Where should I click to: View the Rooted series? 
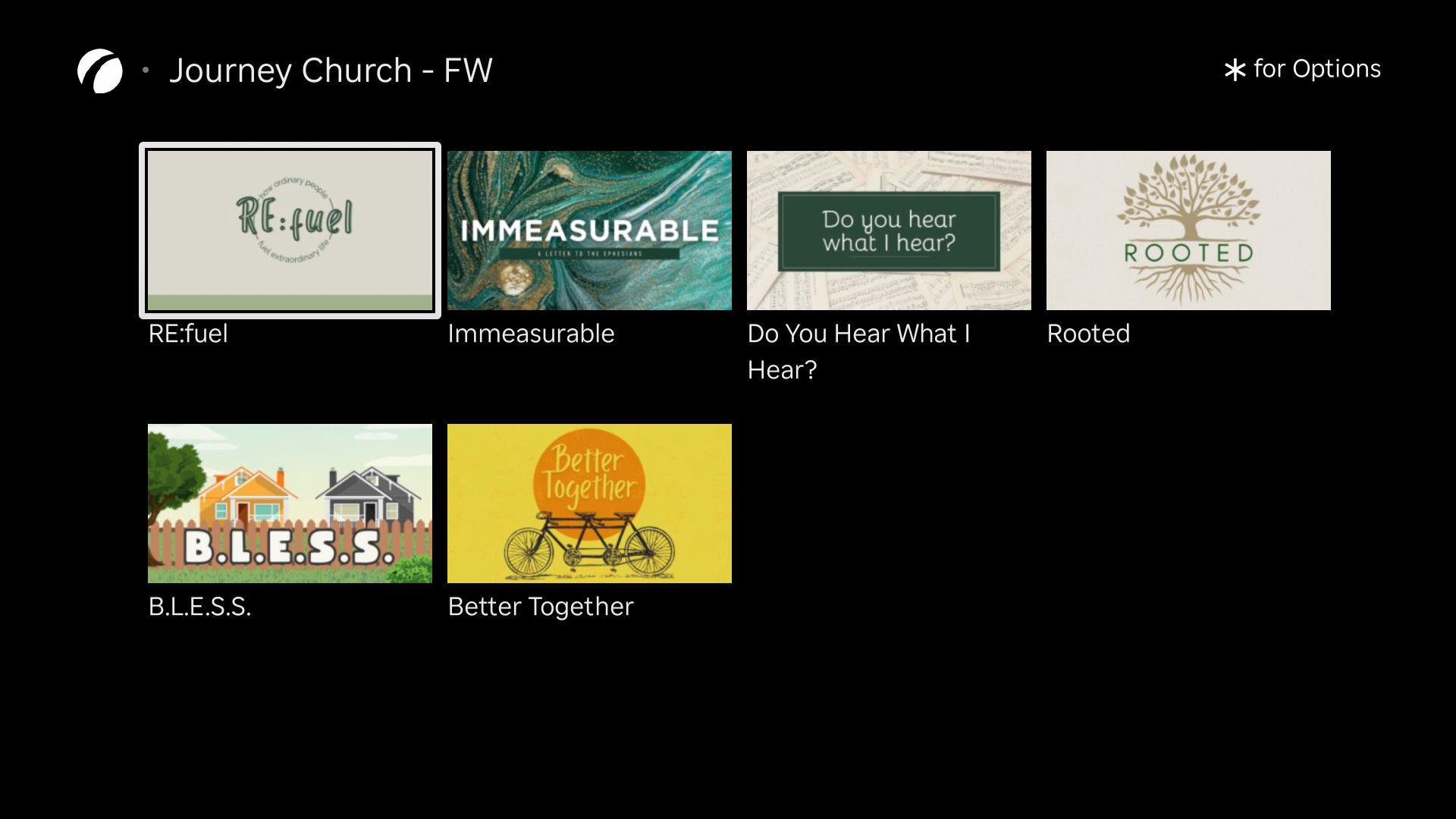[1188, 230]
